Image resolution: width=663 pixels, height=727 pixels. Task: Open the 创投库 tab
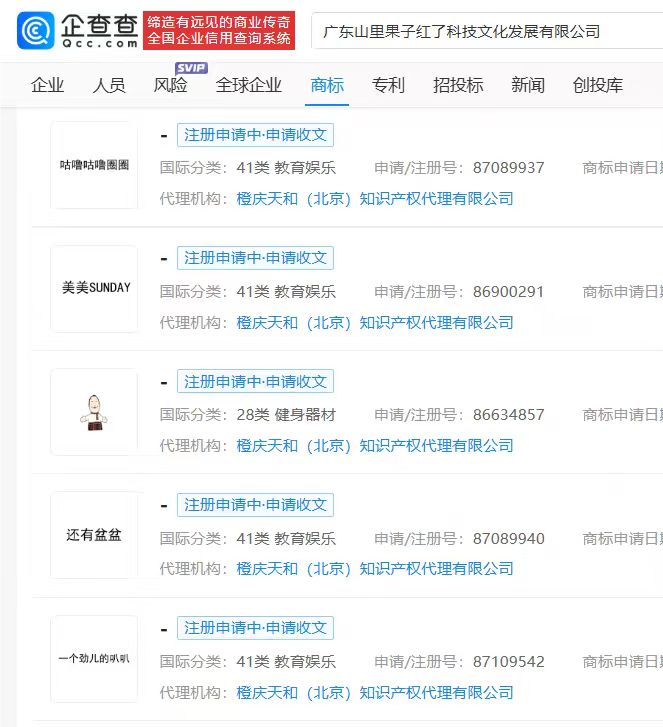[x=597, y=85]
